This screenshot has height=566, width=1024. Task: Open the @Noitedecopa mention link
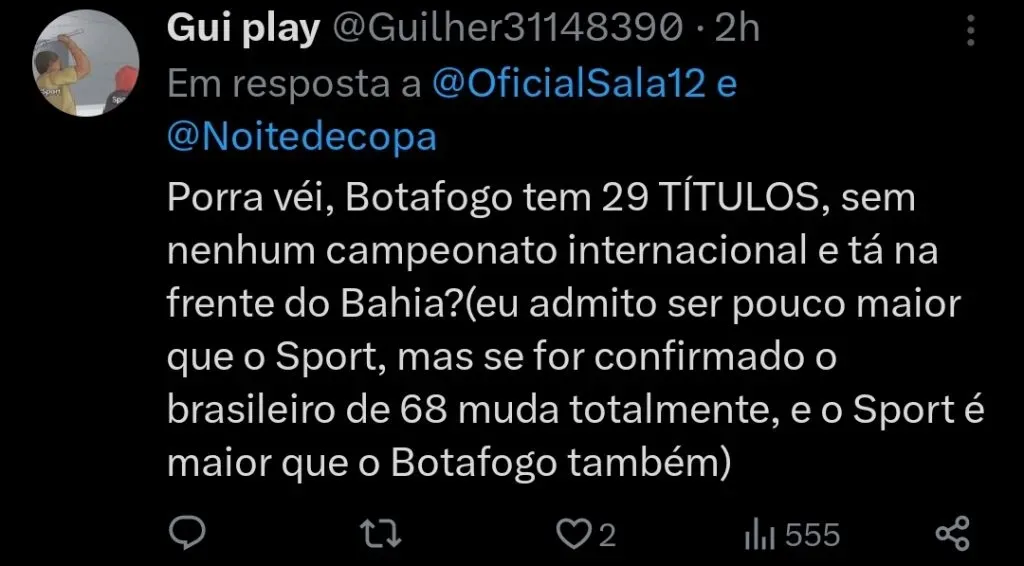301,136
